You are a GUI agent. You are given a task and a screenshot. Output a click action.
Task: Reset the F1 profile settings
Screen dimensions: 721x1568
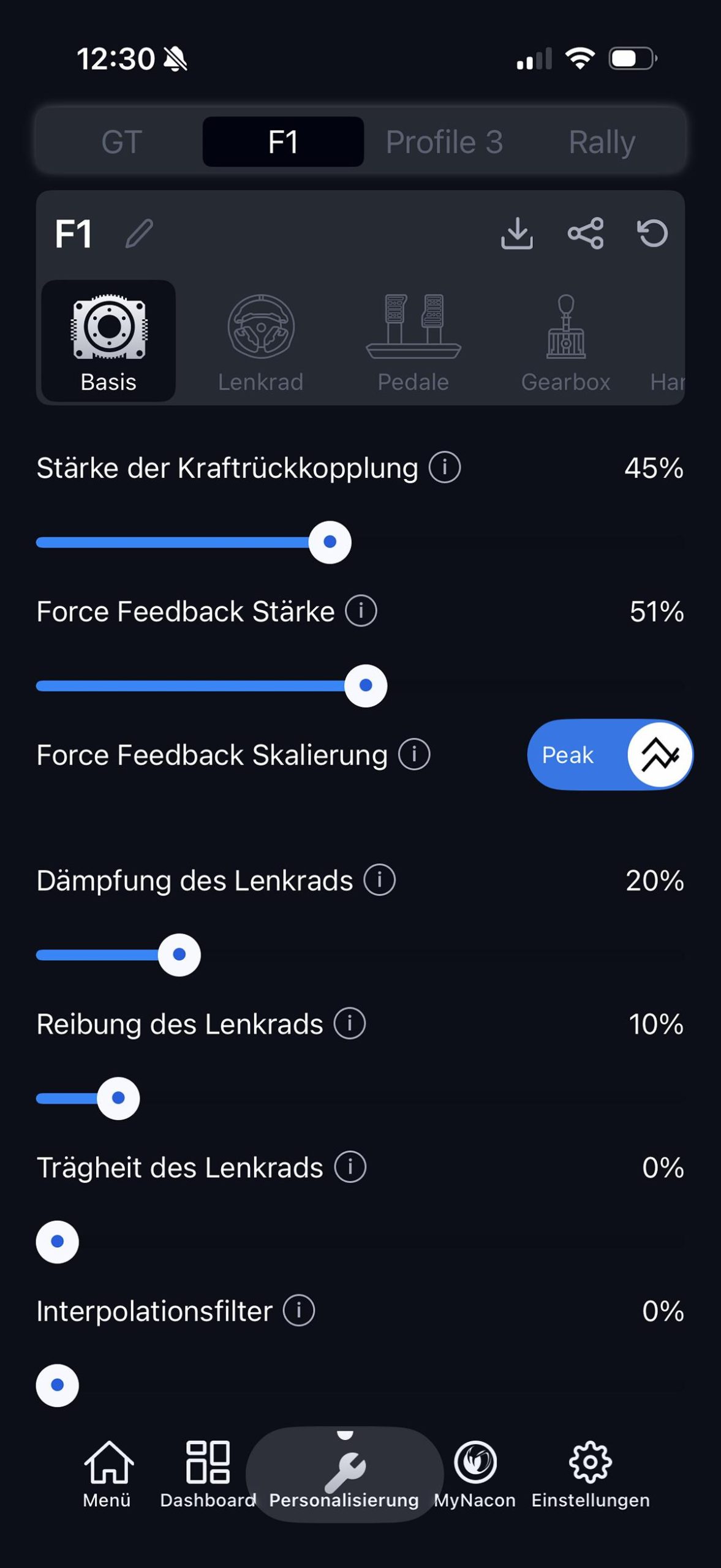coord(653,233)
